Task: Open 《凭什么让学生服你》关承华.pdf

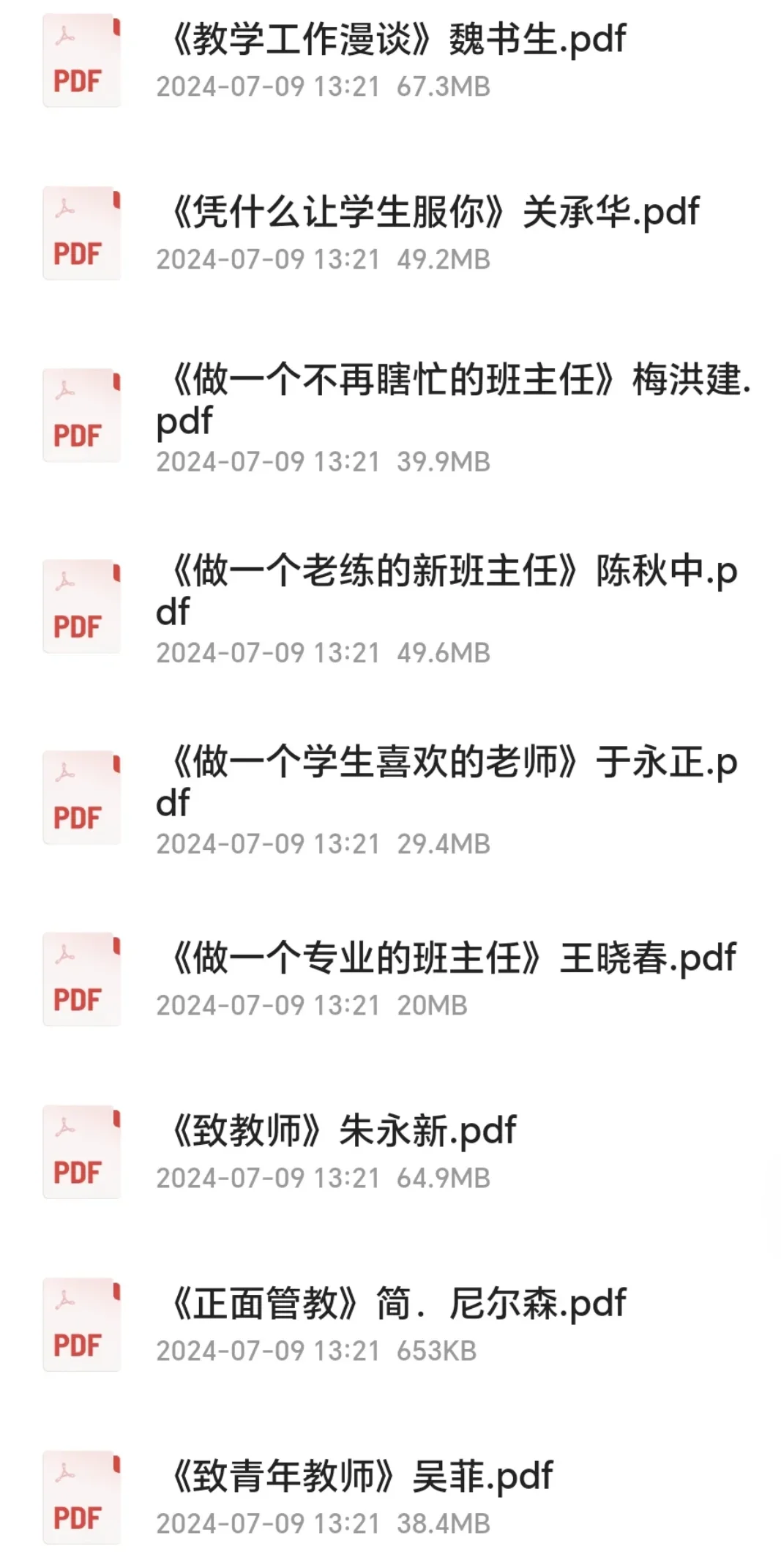Action: (390, 233)
